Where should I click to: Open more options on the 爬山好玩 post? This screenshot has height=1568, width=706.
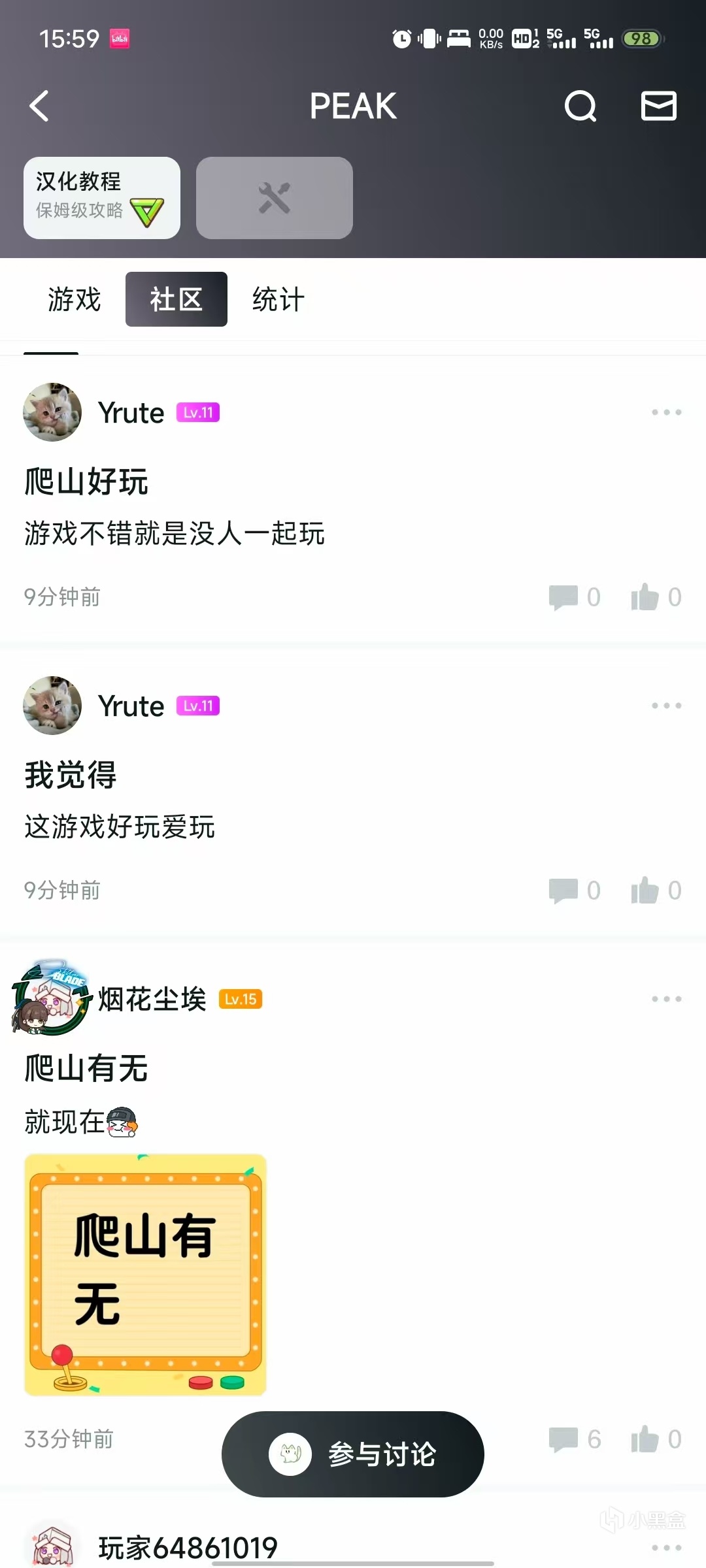coord(666,412)
